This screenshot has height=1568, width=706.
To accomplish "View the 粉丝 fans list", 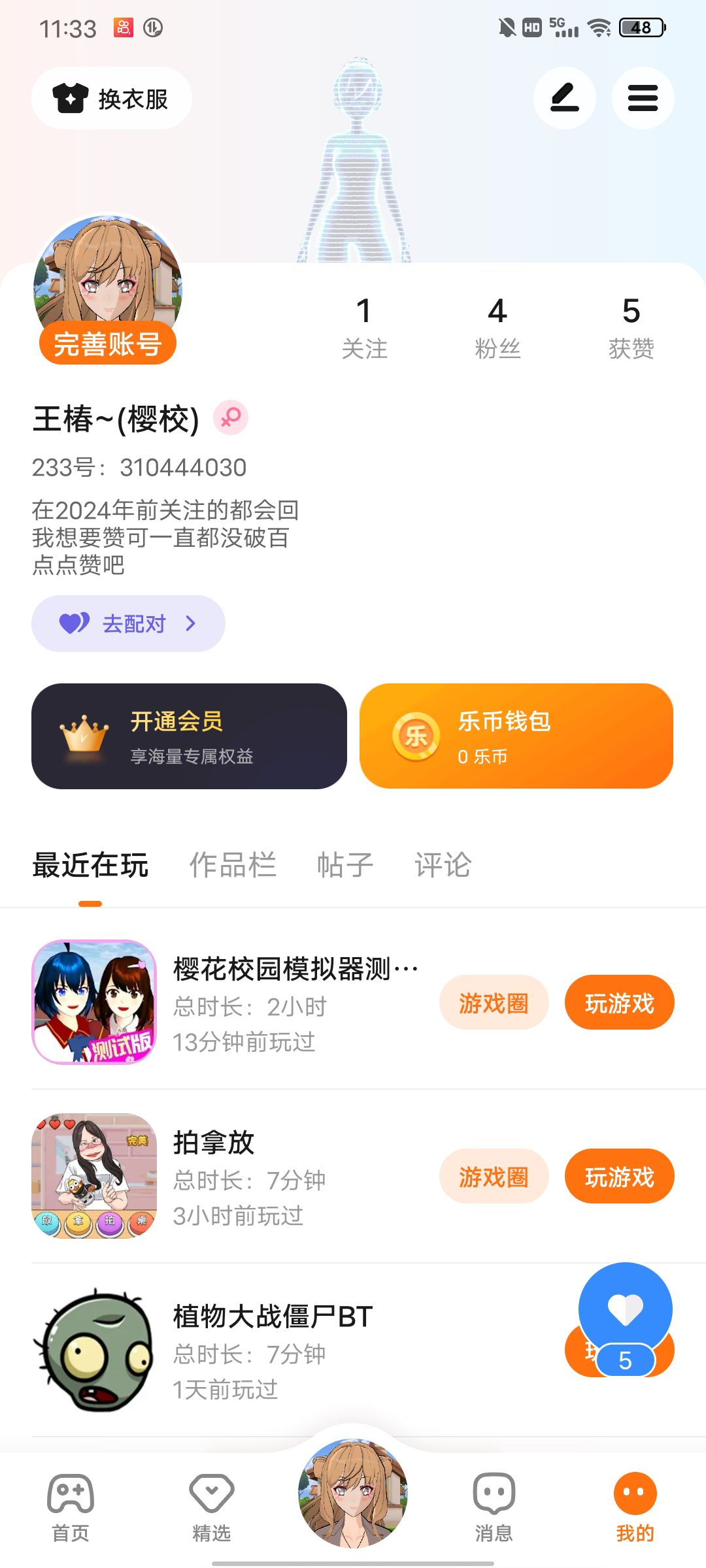I will 497,328.
